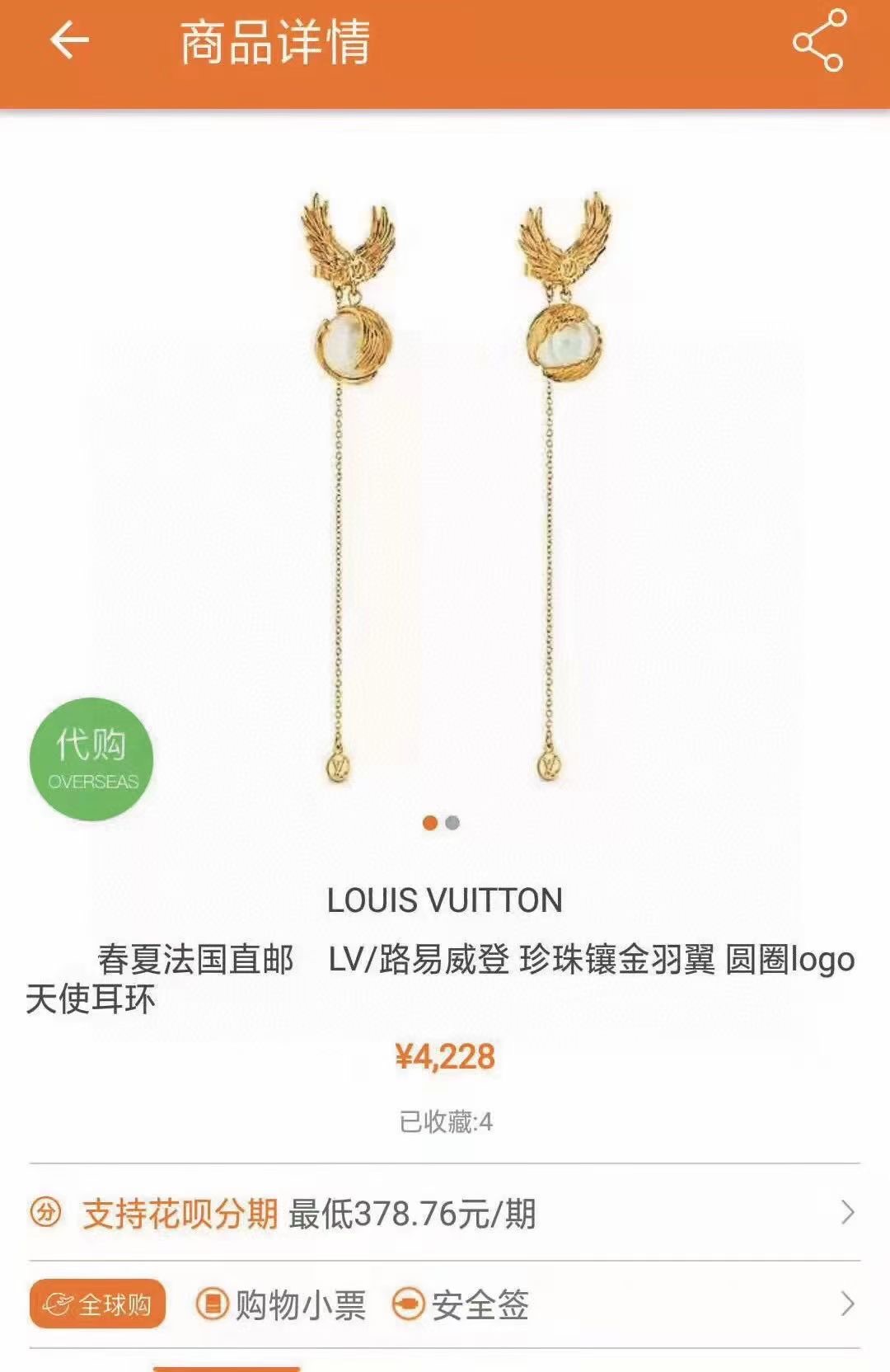Viewport: 890px width, 1372px height.
Task: Tap the ¥4,228 price text
Action: pyautogui.click(x=445, y=1055)
